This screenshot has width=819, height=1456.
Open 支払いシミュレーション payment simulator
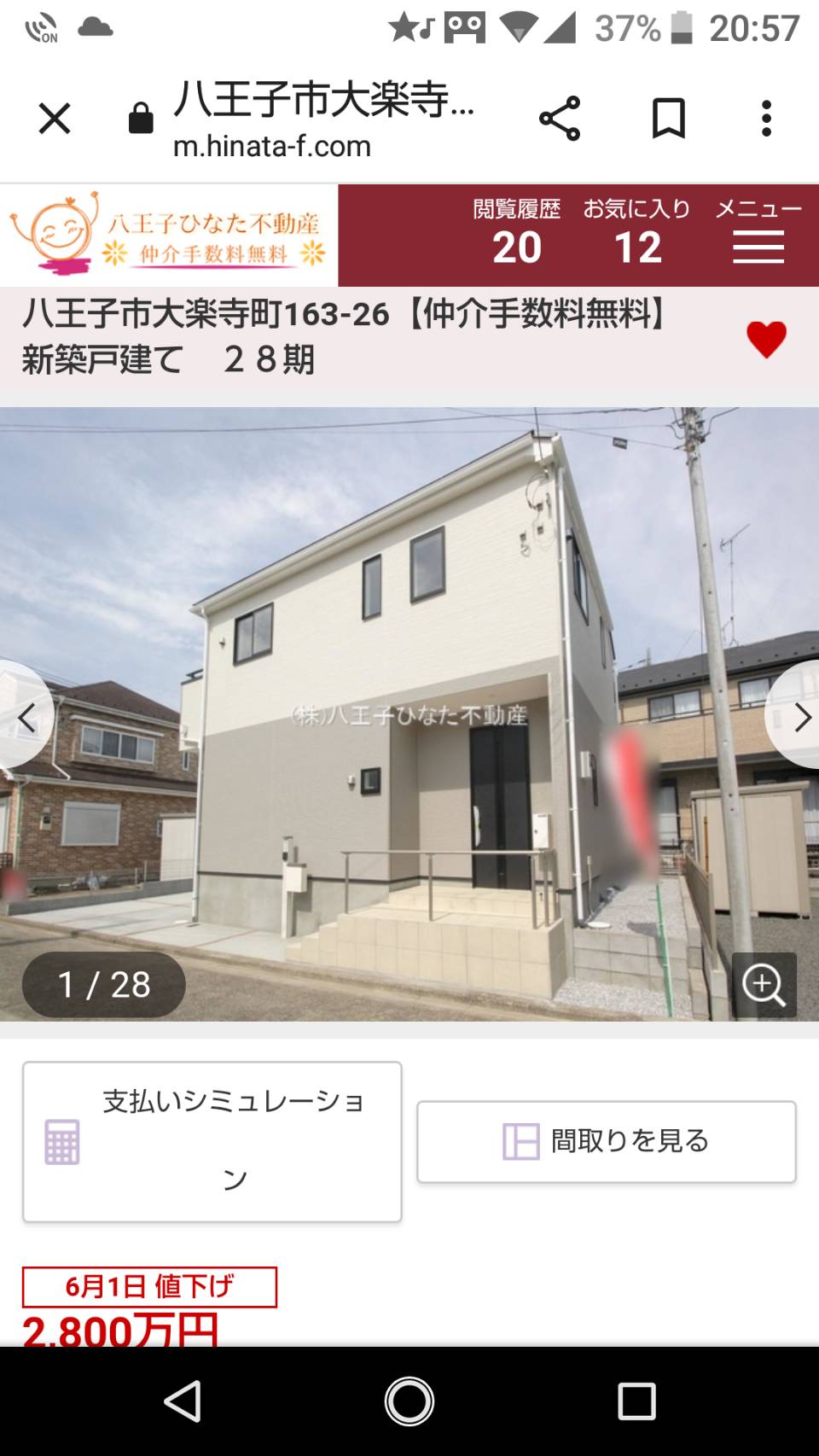pyautogui.click(x=212, y=1141)
